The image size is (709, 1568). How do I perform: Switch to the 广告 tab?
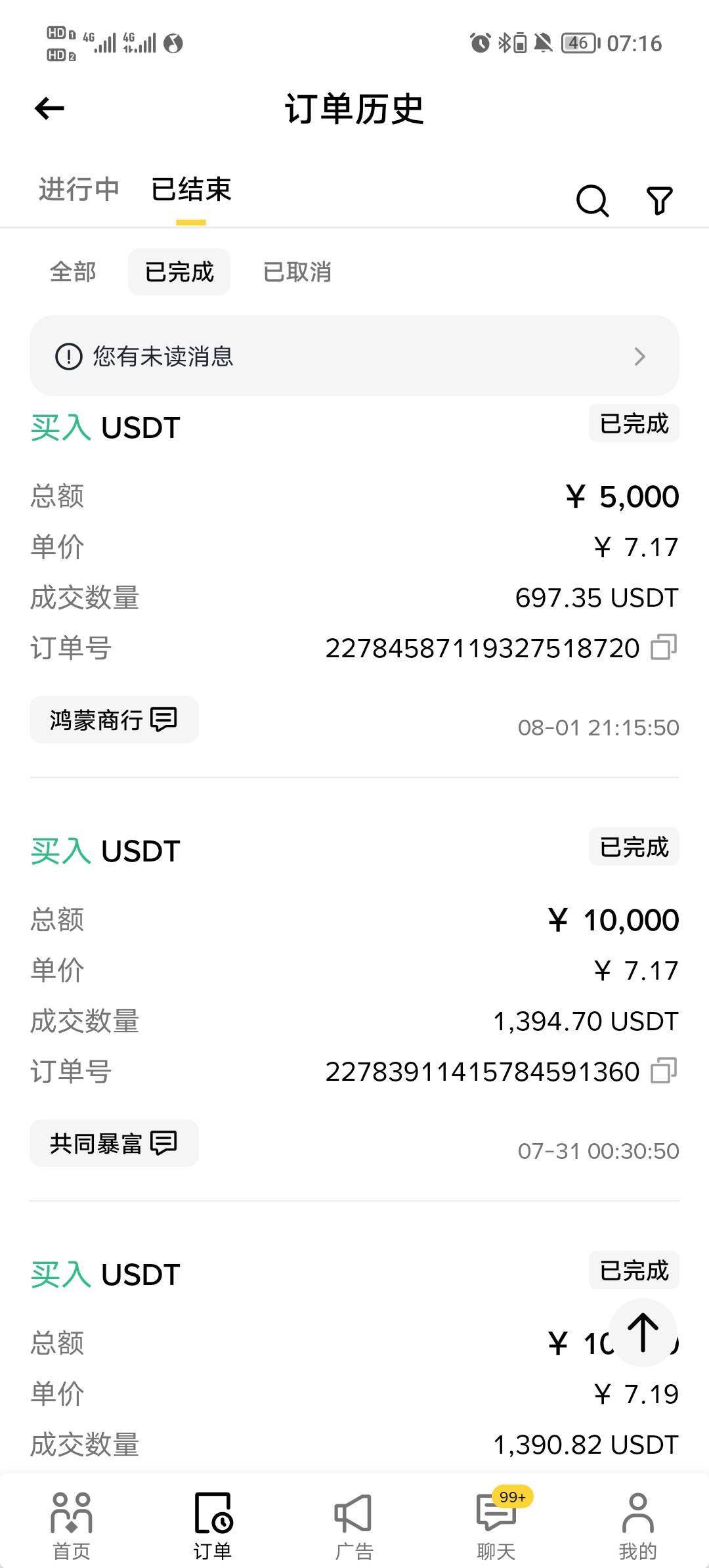(x=354, y=1527)
